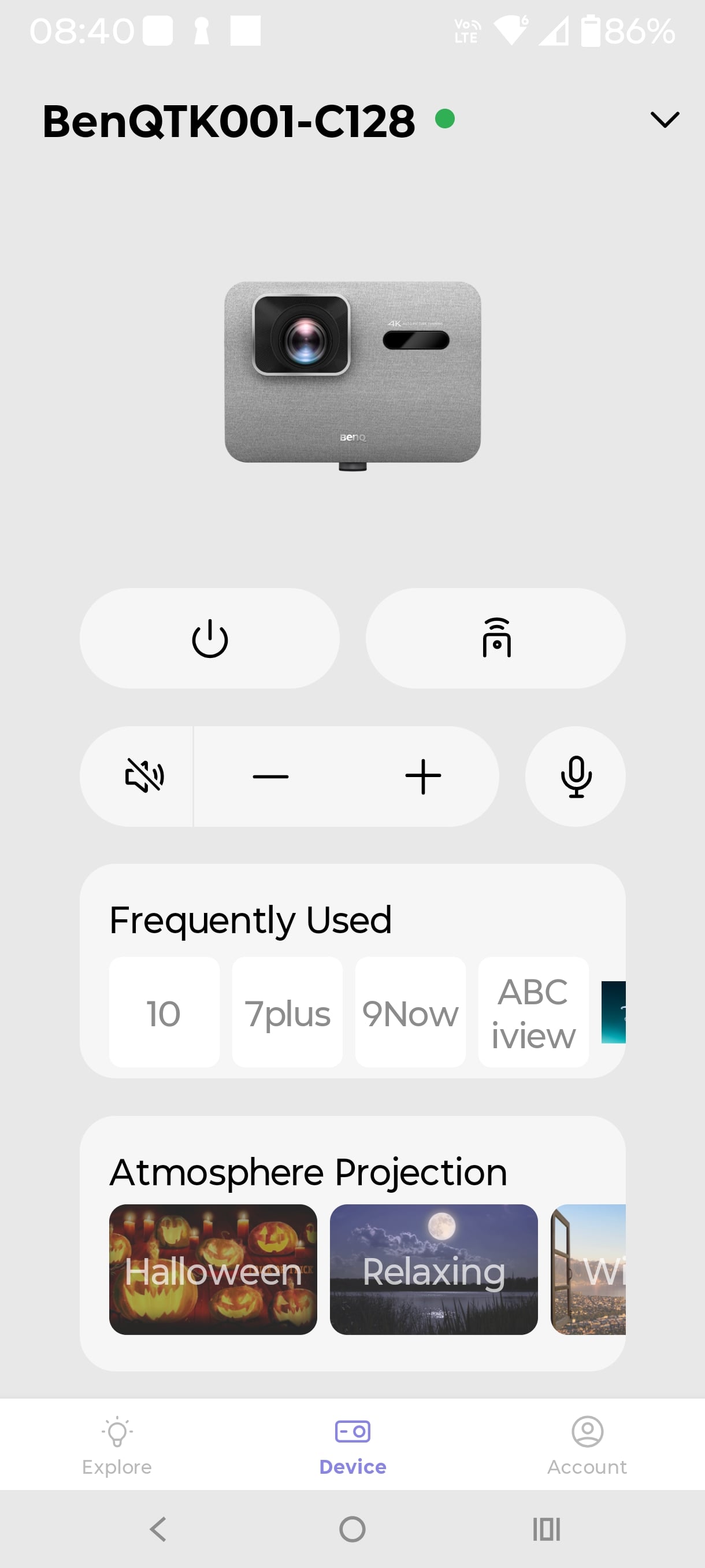Screen dimensions: 705x1568
Task: Select the Halloween atmosphere projection
Action: pos(213,1270)
